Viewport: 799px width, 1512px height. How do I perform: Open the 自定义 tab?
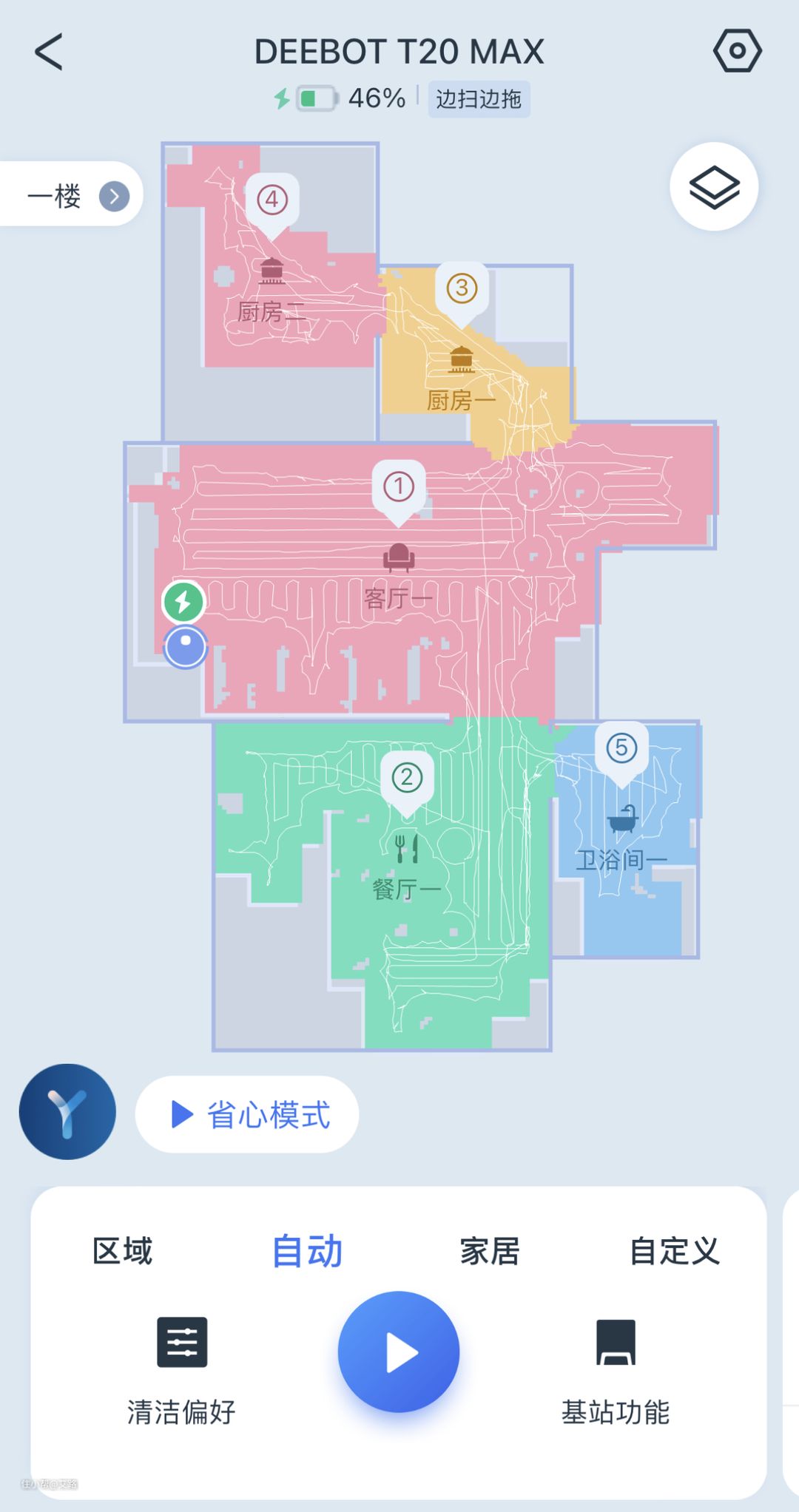[674, 1251]
